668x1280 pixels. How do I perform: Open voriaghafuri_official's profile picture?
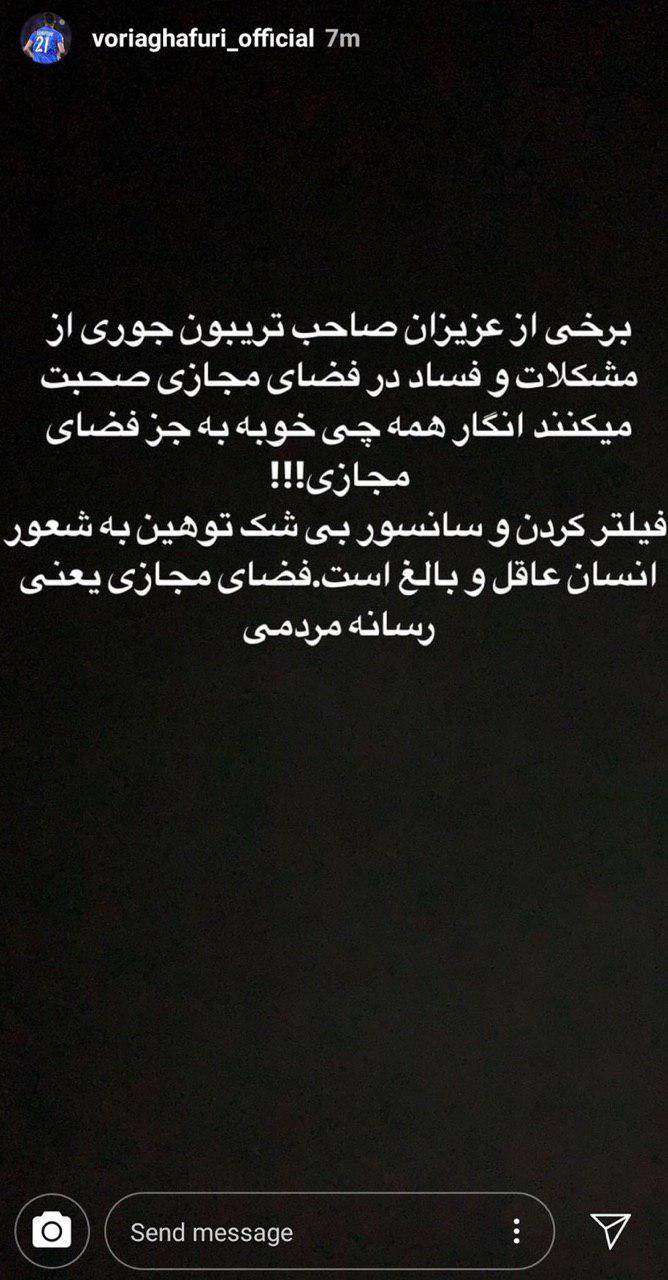tap(46, 40)
